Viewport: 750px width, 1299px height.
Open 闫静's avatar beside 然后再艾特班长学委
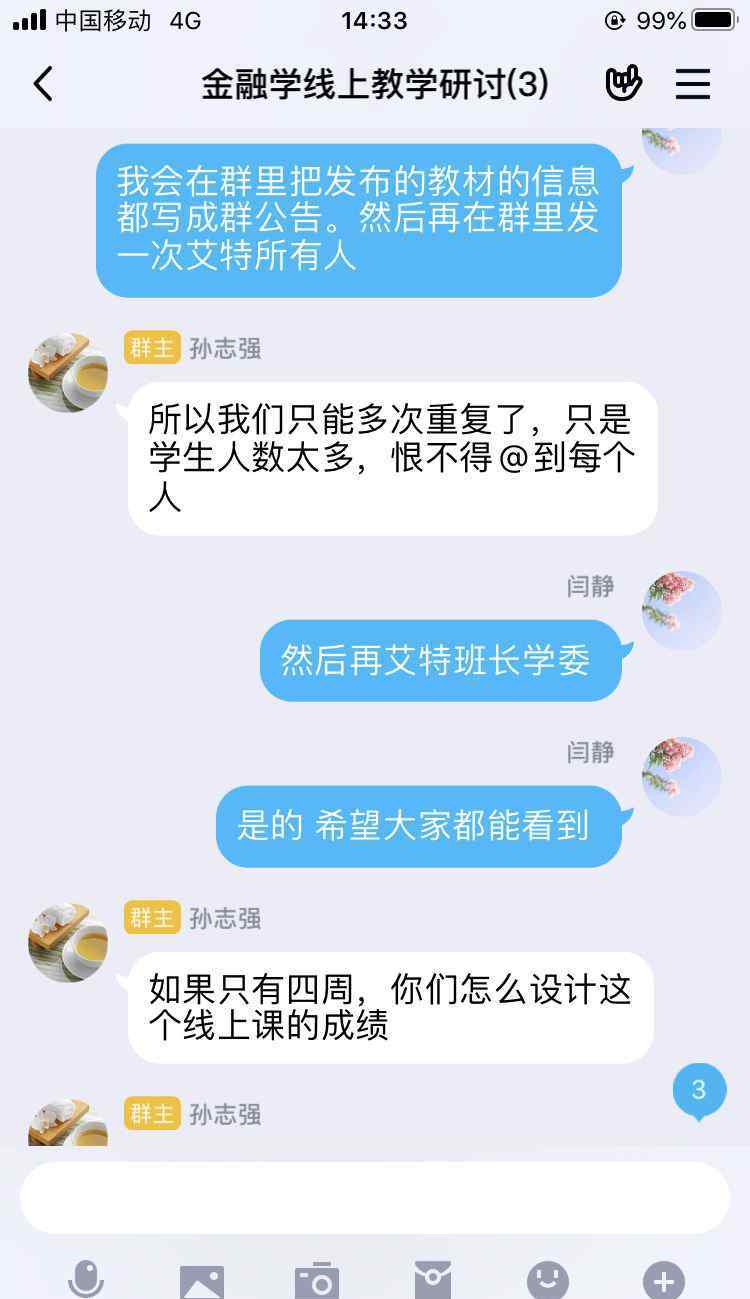coord(682,611)
